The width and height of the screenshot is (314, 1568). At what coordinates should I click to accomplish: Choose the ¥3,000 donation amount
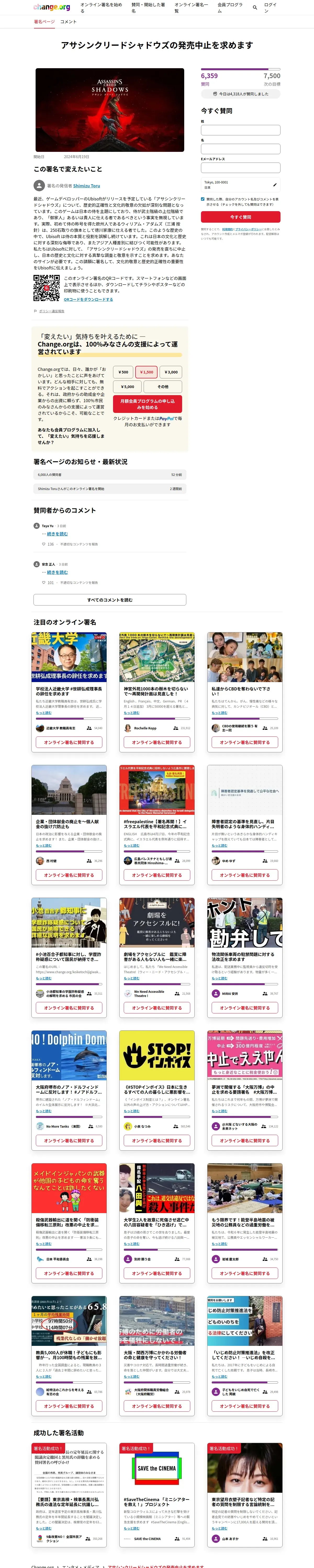(171, 372)
